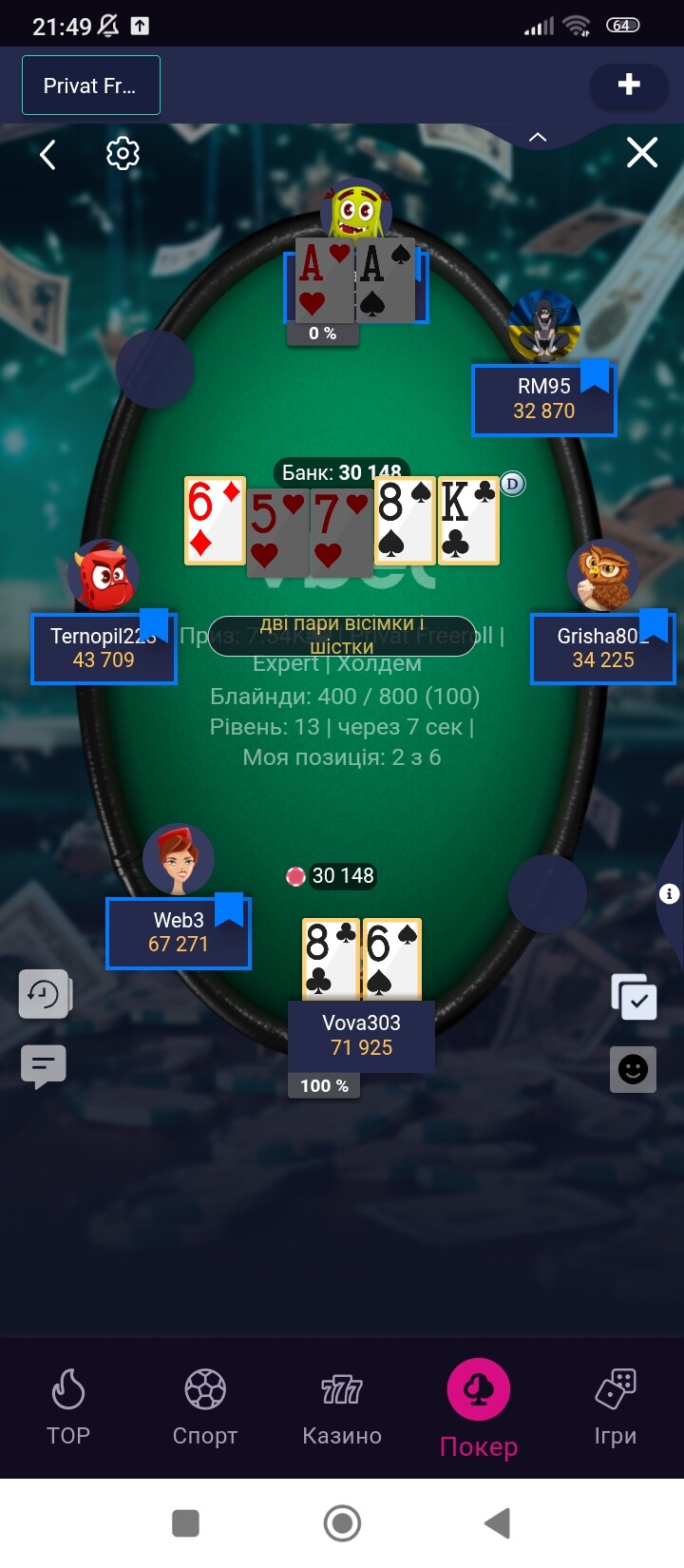Go back with the left arrow
Viewport: 684px width, 1568px height.
[47, 154]
